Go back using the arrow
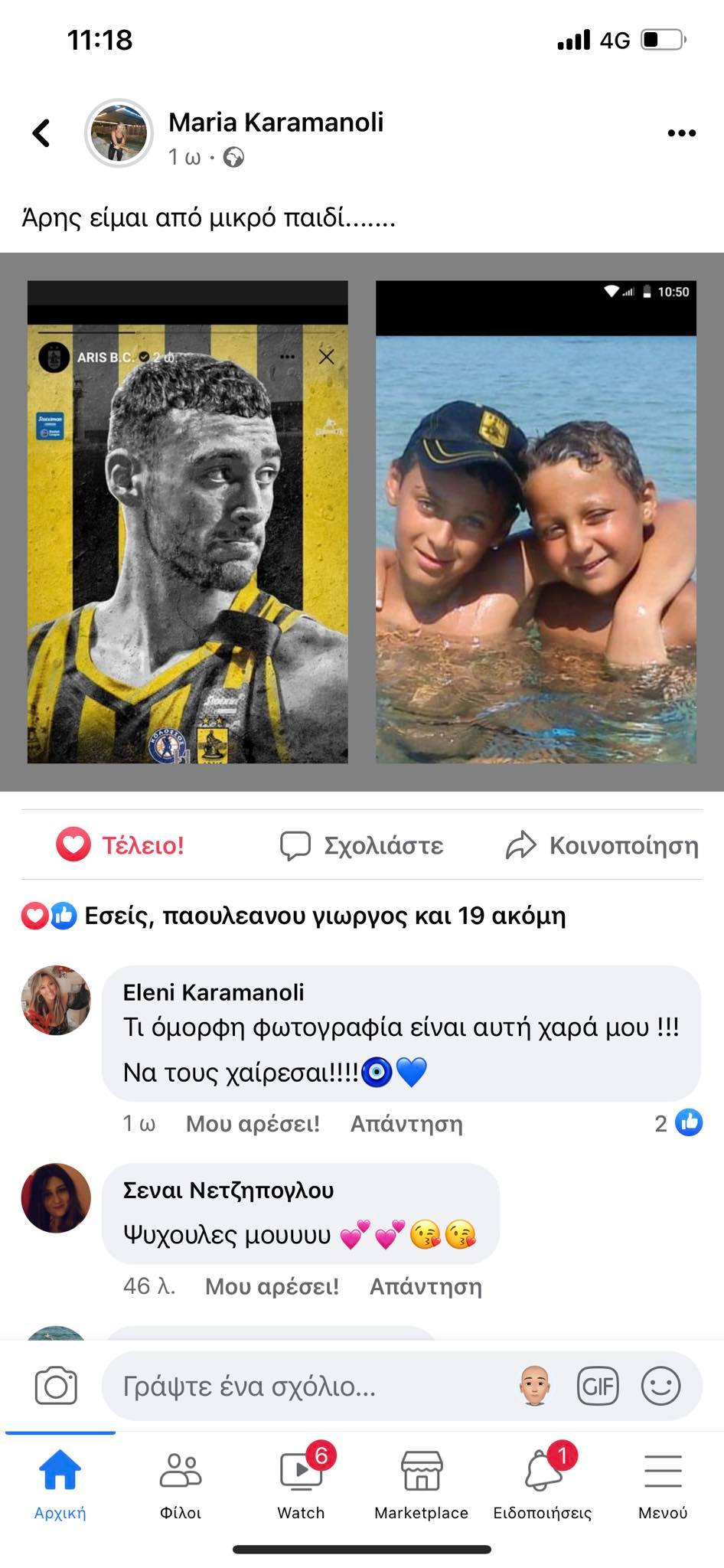Image resolution: width=724 pixels, height=1568 pixels. click(x=41, y=133)
